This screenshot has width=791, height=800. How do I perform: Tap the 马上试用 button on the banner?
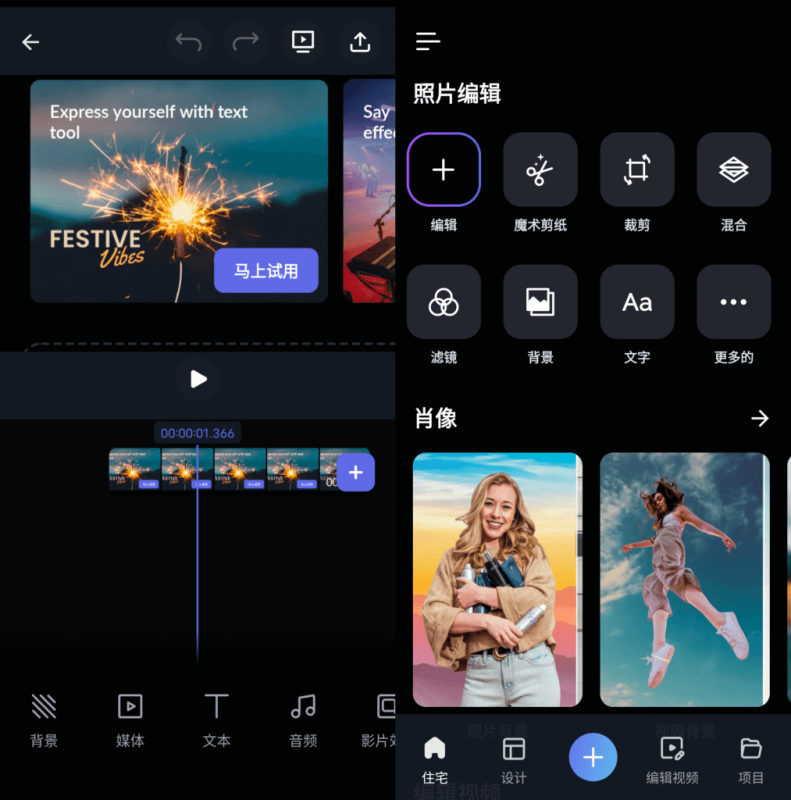click(x=266, y=271)
